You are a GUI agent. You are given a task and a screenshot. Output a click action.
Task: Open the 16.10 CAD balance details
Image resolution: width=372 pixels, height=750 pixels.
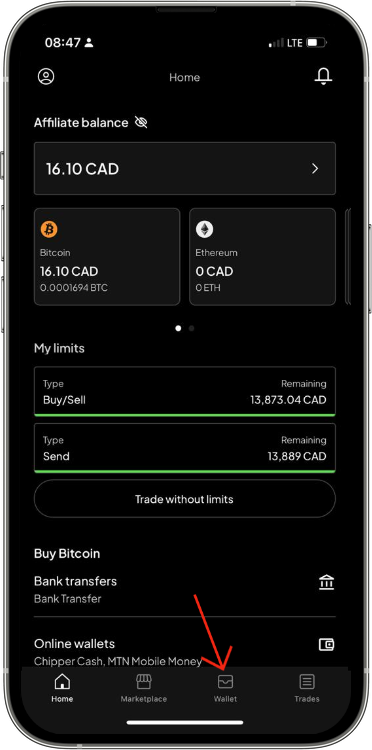(185, 168)
